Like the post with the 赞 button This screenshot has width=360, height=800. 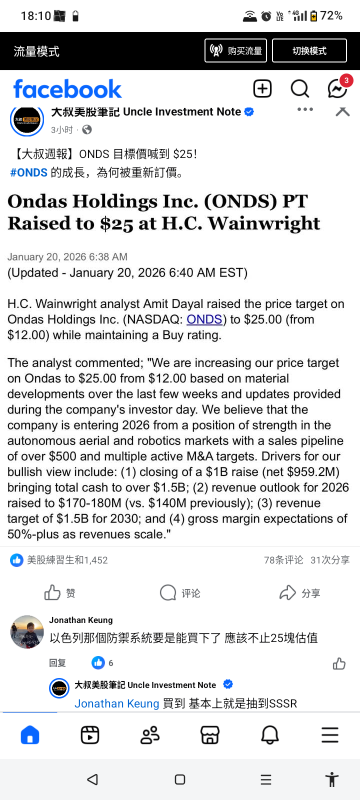pos(60,593)
